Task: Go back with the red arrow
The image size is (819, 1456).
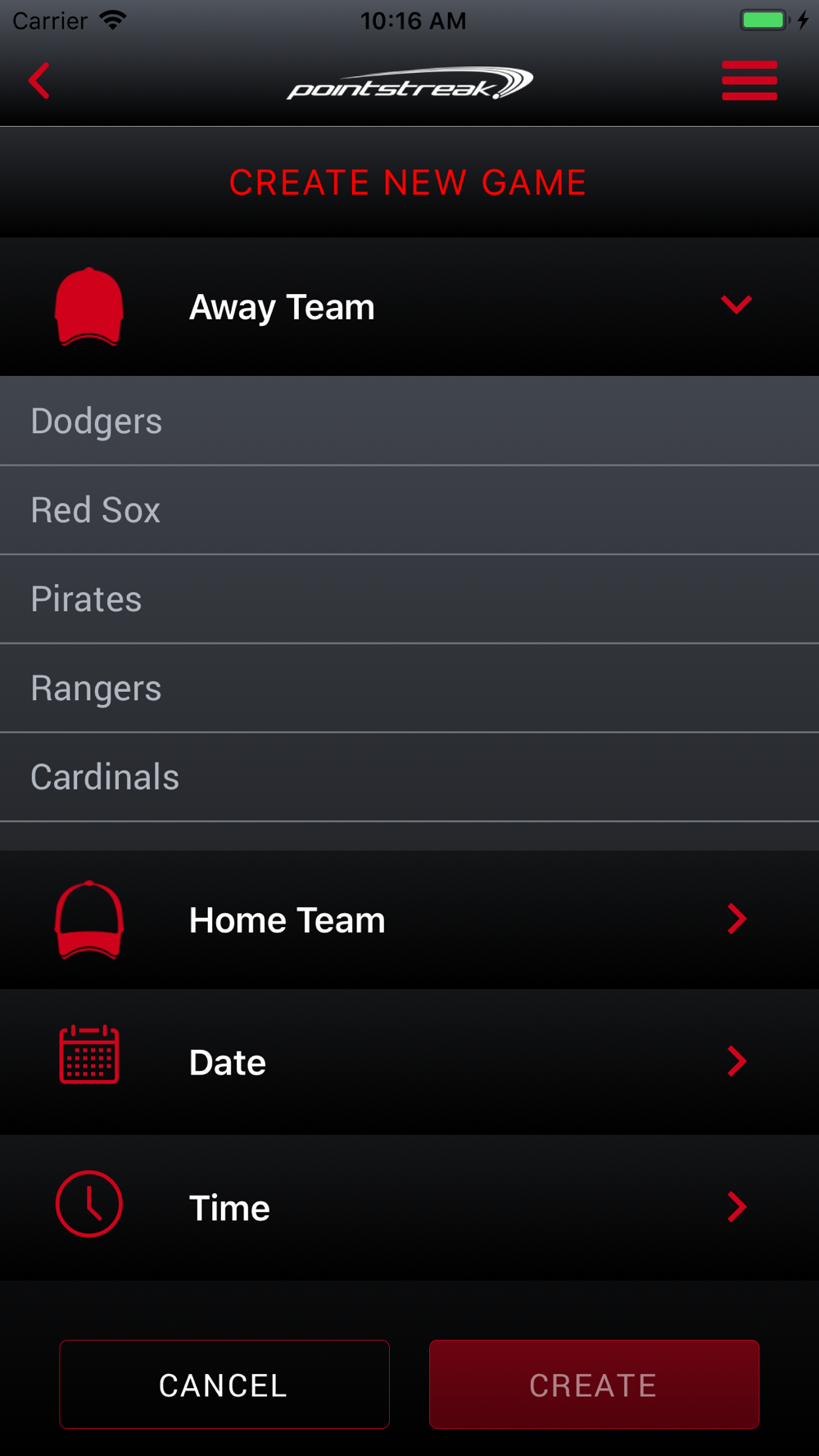Action: pyautogui.click(x=39, y=81)
